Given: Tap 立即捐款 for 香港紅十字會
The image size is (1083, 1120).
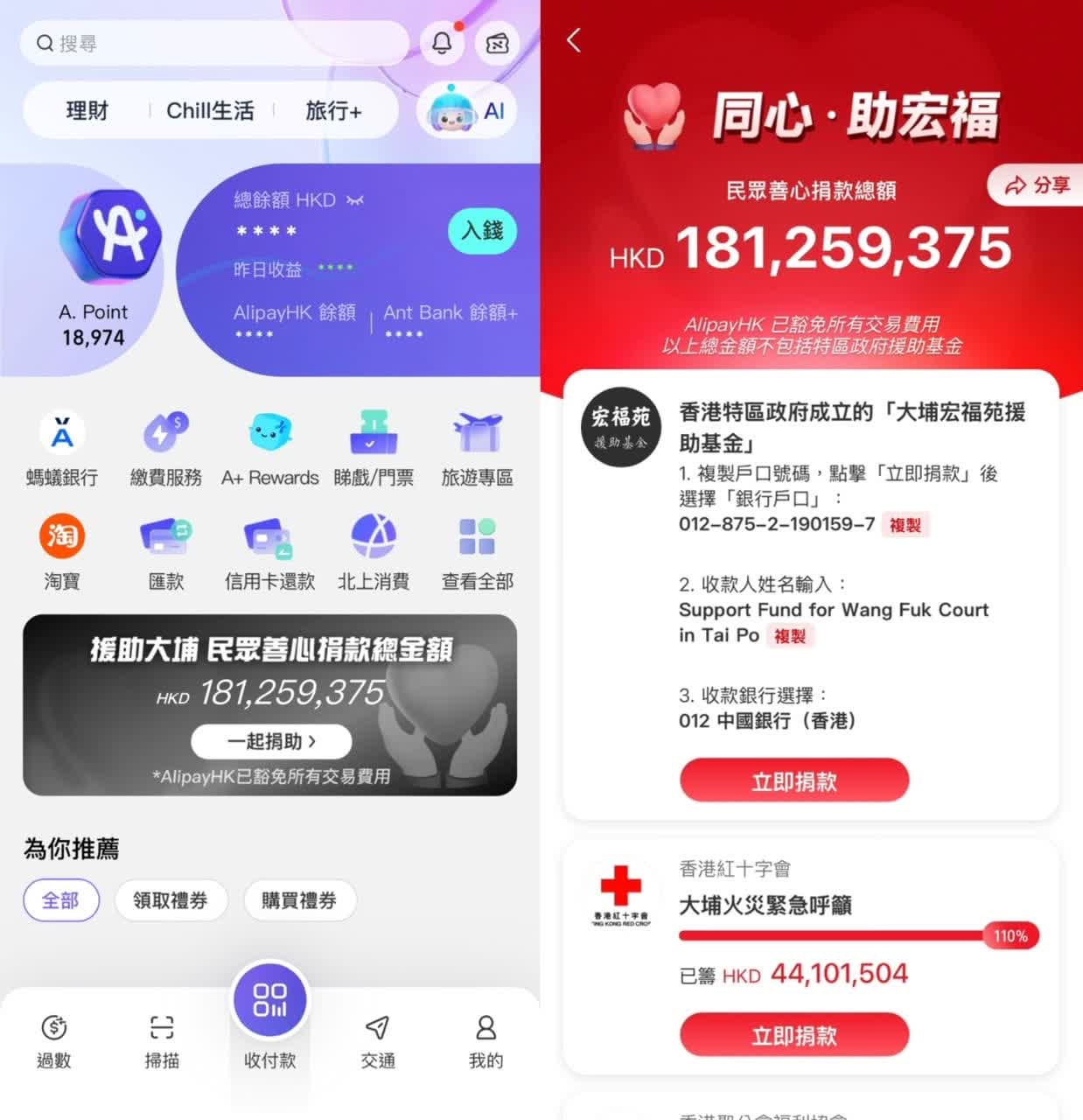Looking at the screenshot, I should pos(793,1036).
